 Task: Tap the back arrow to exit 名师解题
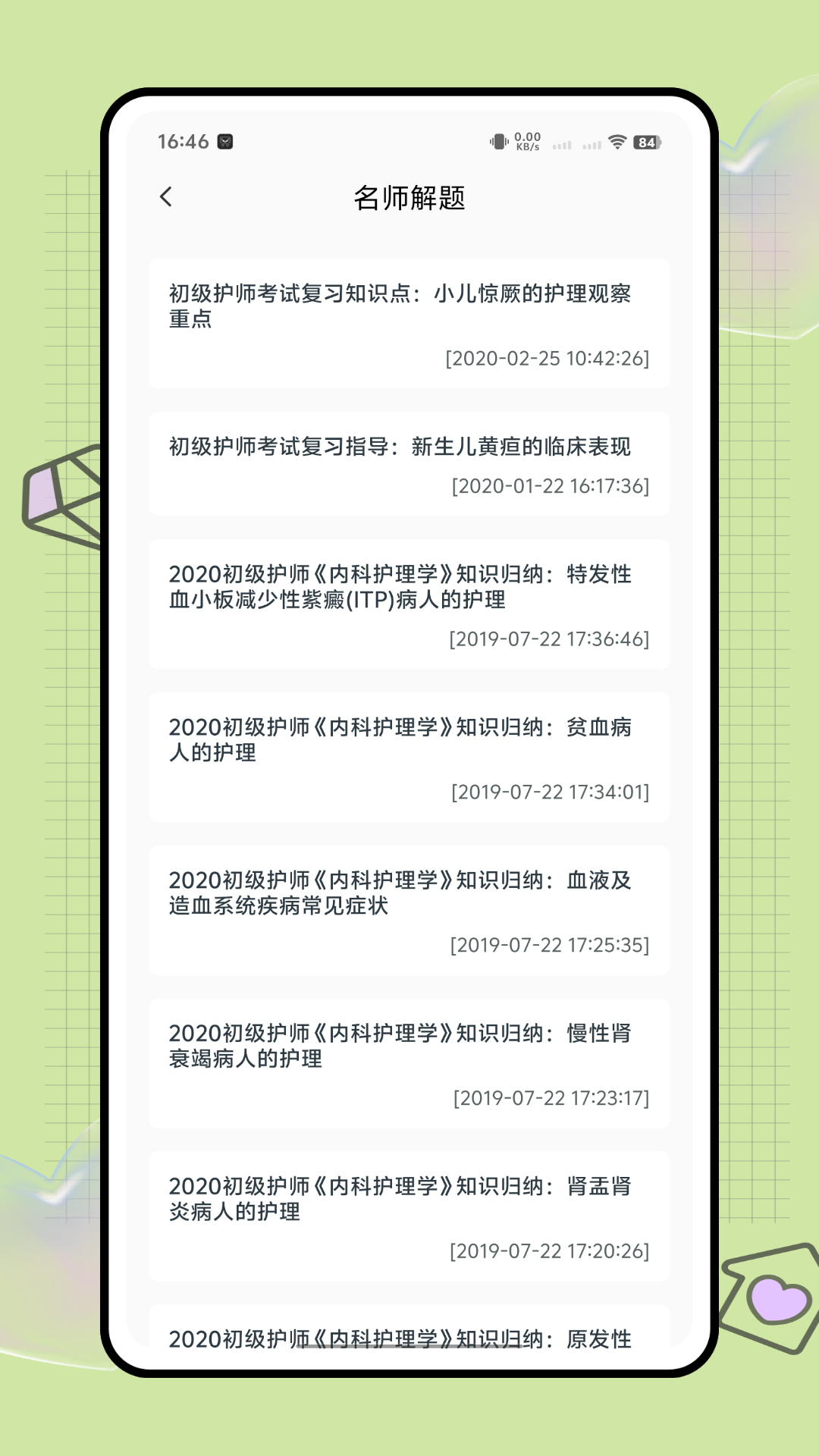click(164, 197)
